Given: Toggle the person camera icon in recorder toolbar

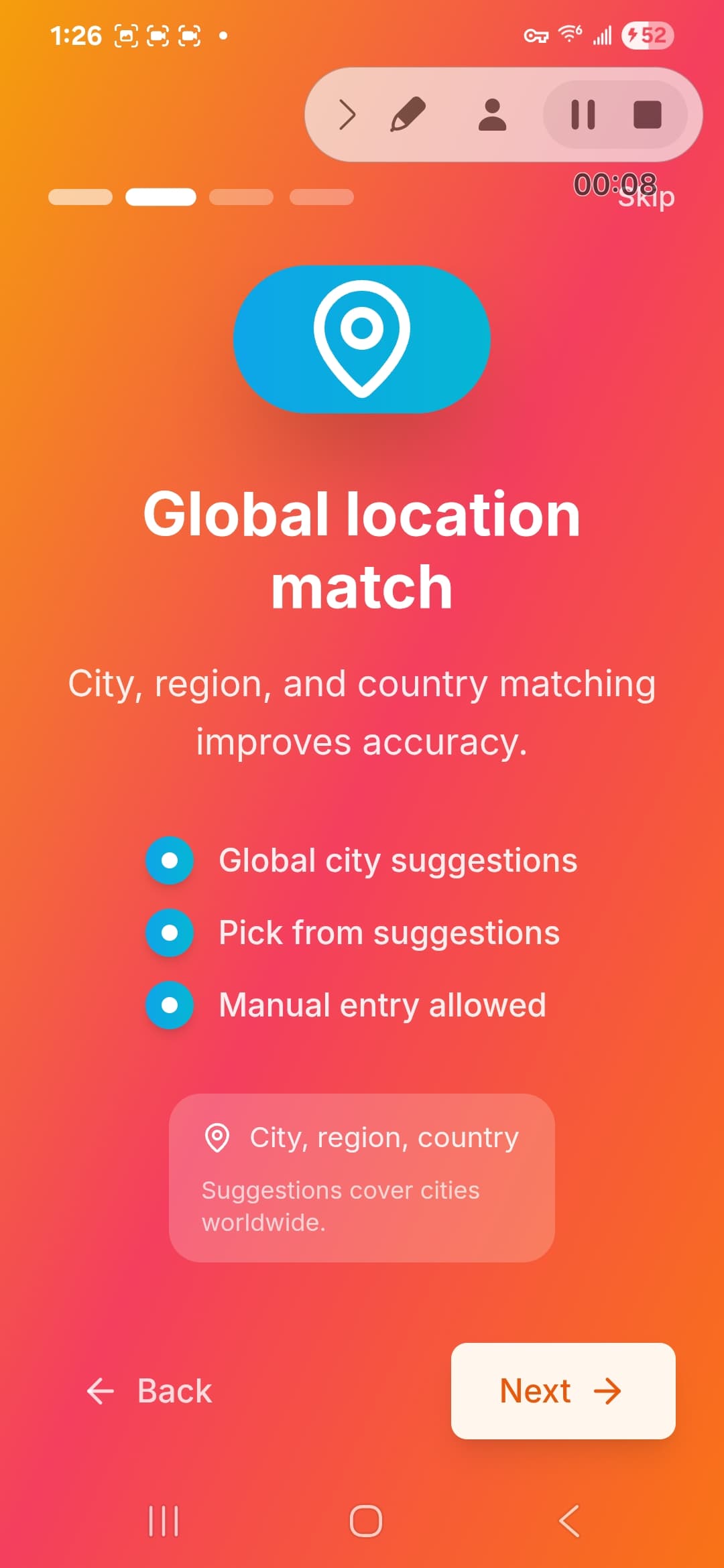Looking at the screenshot, I should (492, 115).
